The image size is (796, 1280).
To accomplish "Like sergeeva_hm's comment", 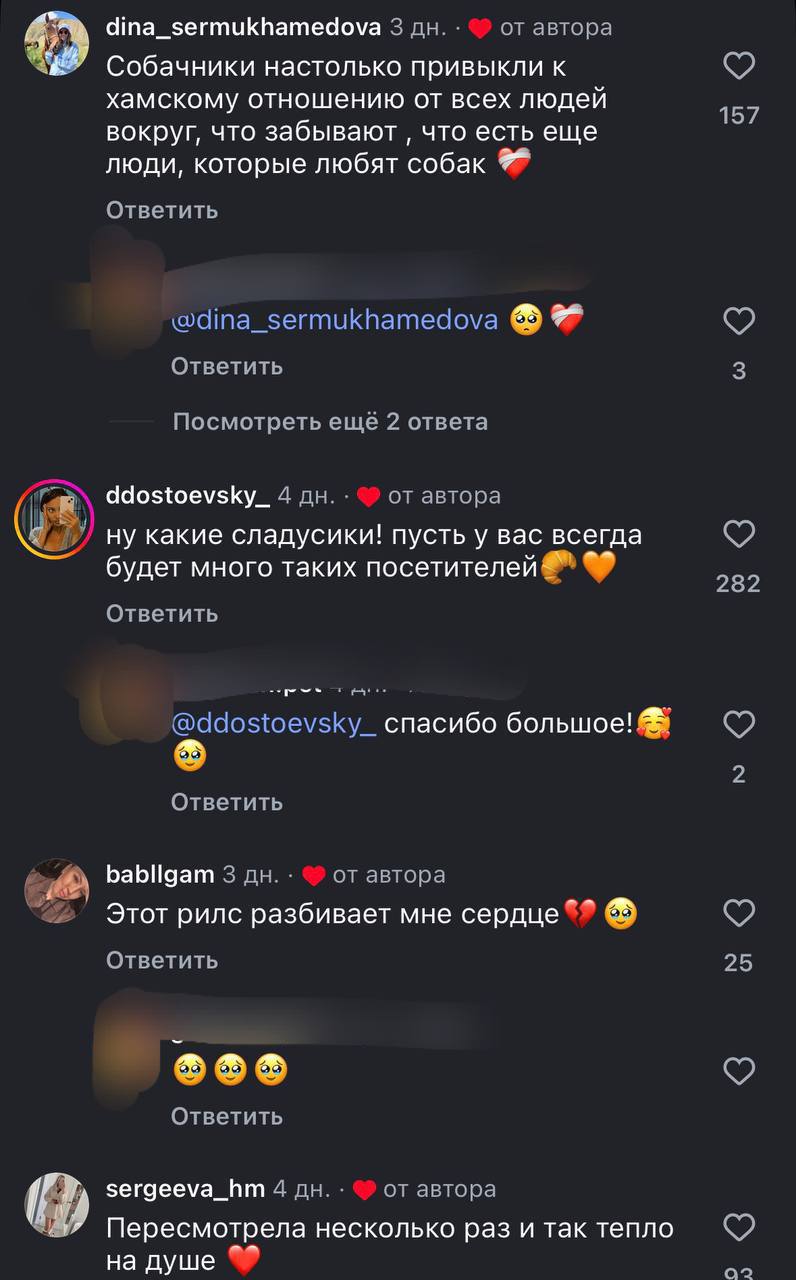I will 738,1226.
